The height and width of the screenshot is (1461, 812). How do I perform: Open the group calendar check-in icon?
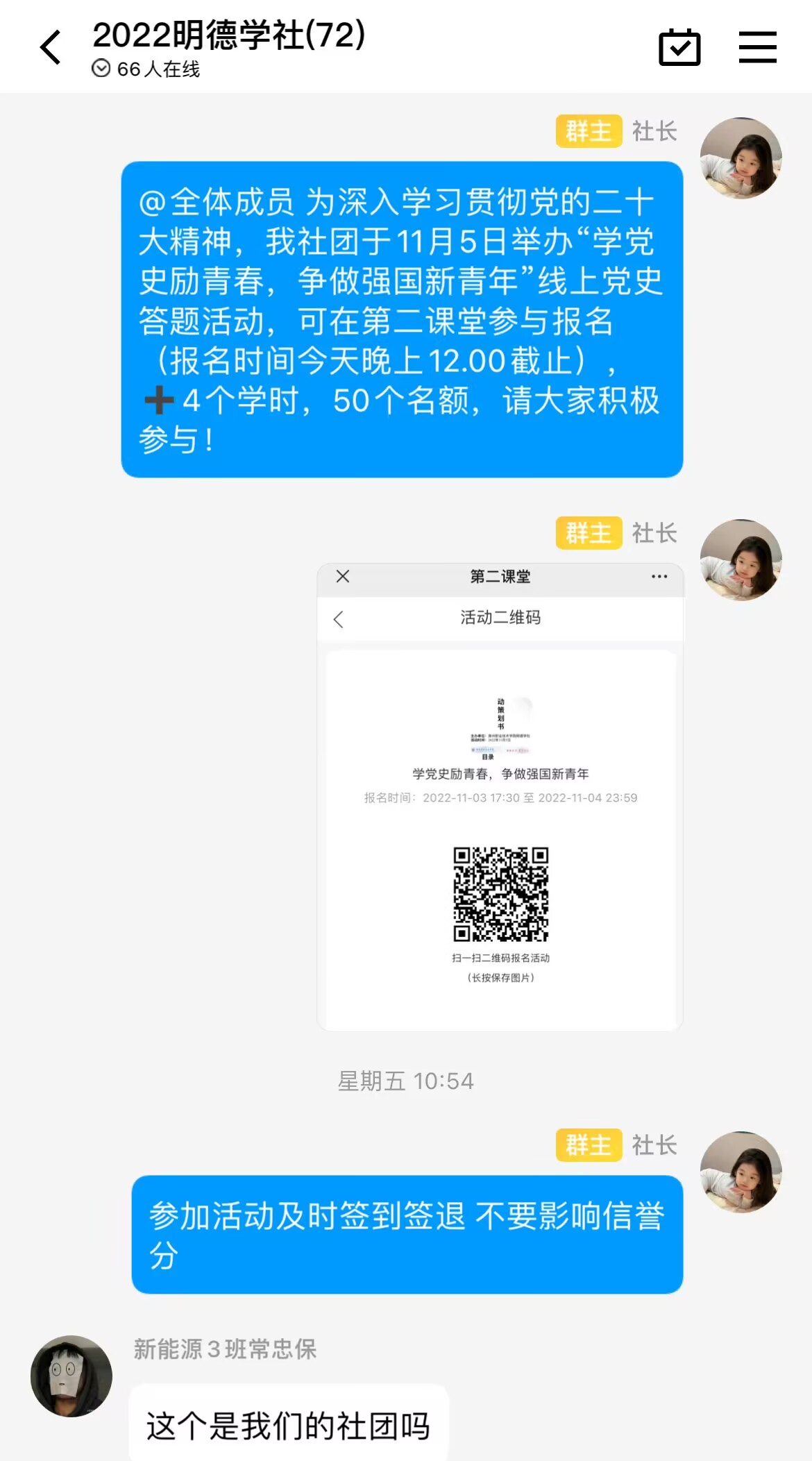point(679,48)
